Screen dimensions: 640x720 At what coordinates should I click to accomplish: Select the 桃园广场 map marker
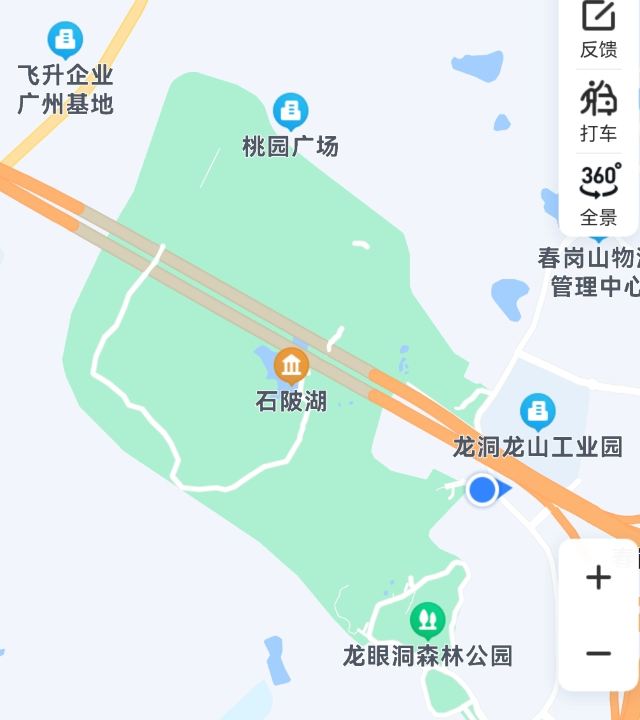point(291,110)
